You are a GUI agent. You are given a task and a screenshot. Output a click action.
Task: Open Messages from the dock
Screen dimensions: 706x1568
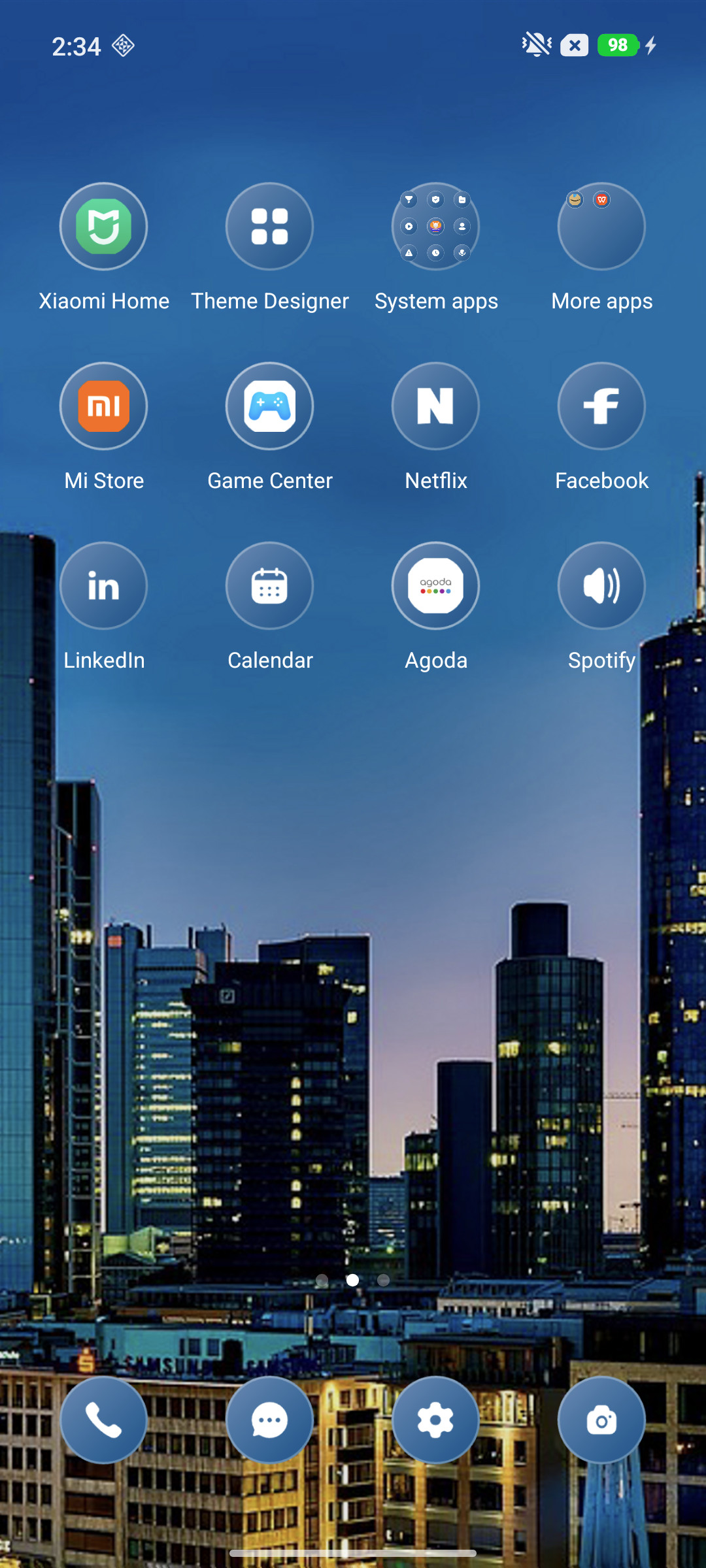point(269,1420)
